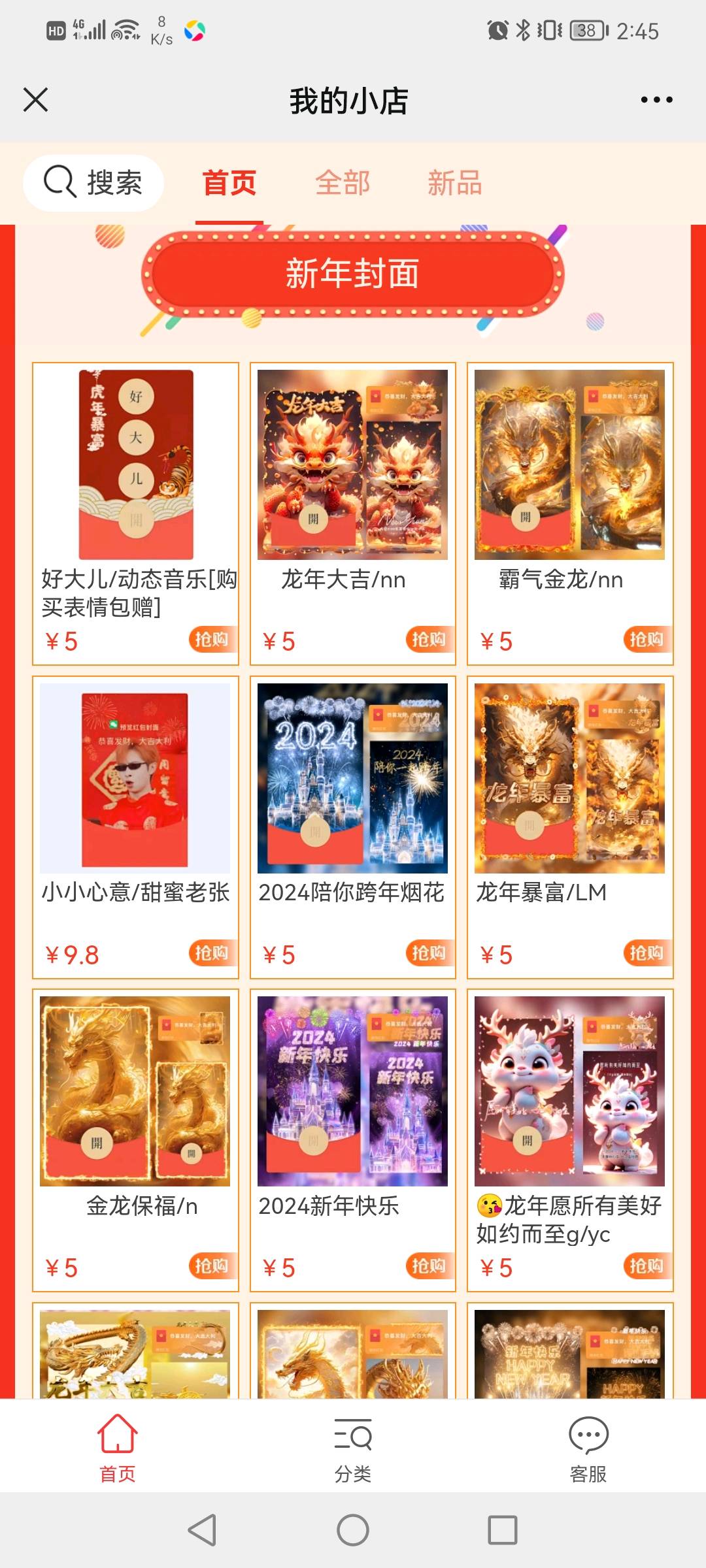View the 金龙保福/n cover
The image size is (706, 1568).
tap(135, 1091)
